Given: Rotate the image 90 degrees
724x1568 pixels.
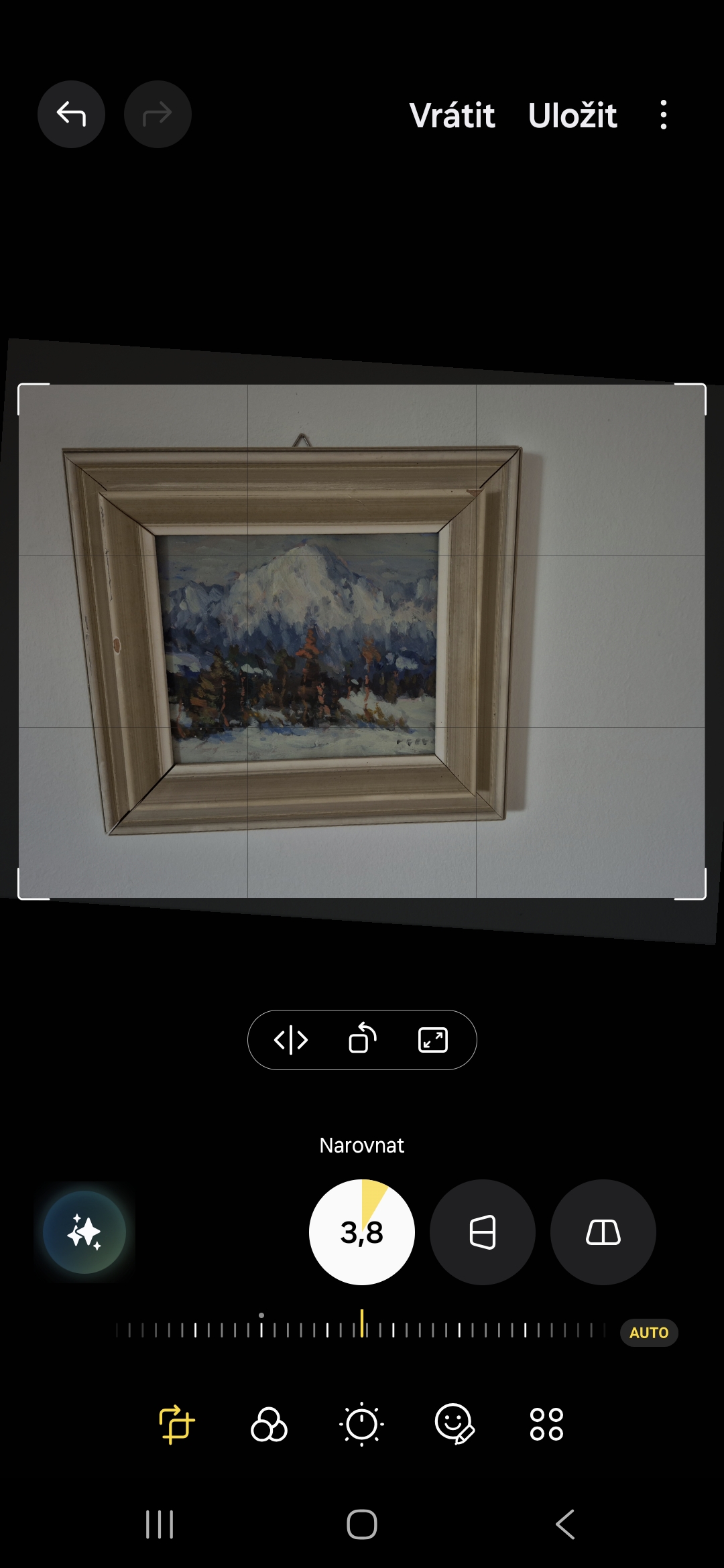Looking at the screenshot, I should pos(362,1039).
